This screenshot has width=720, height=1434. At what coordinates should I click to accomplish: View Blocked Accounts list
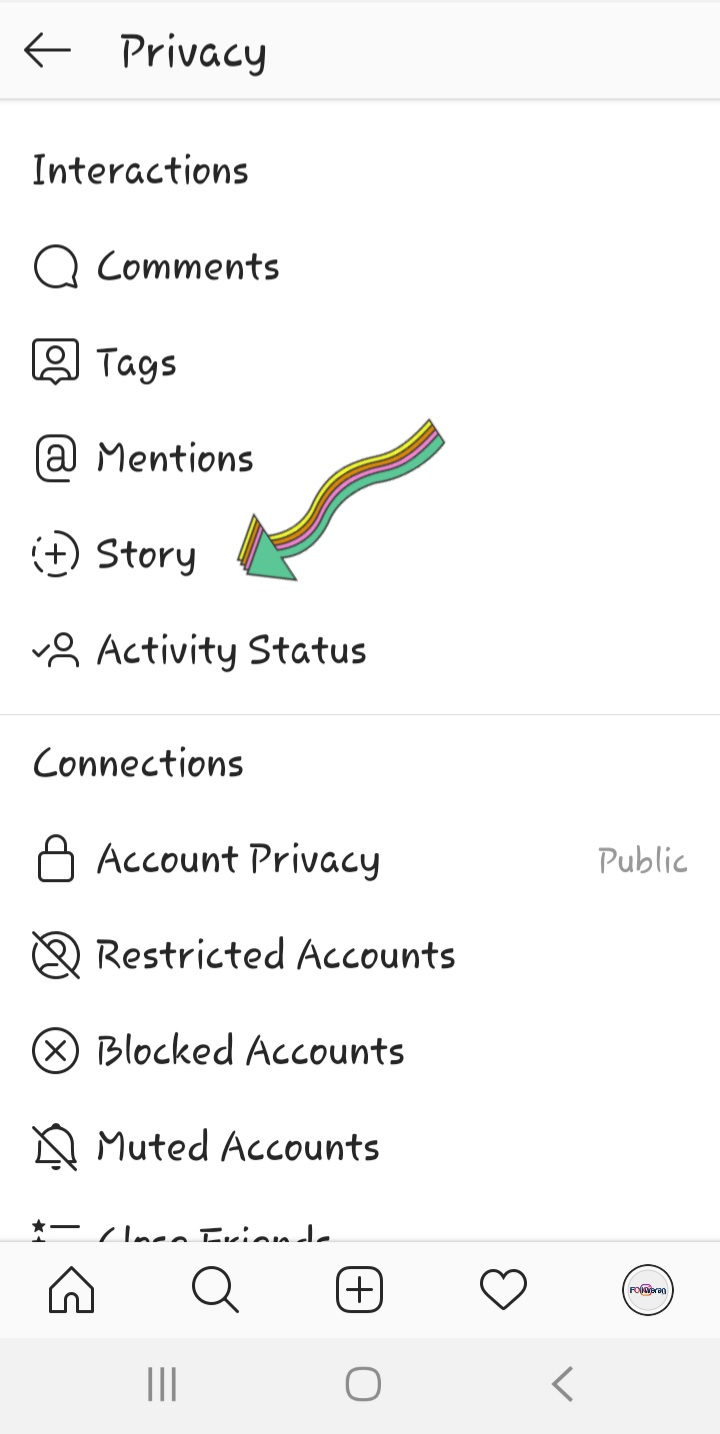tap(250, 1052)
